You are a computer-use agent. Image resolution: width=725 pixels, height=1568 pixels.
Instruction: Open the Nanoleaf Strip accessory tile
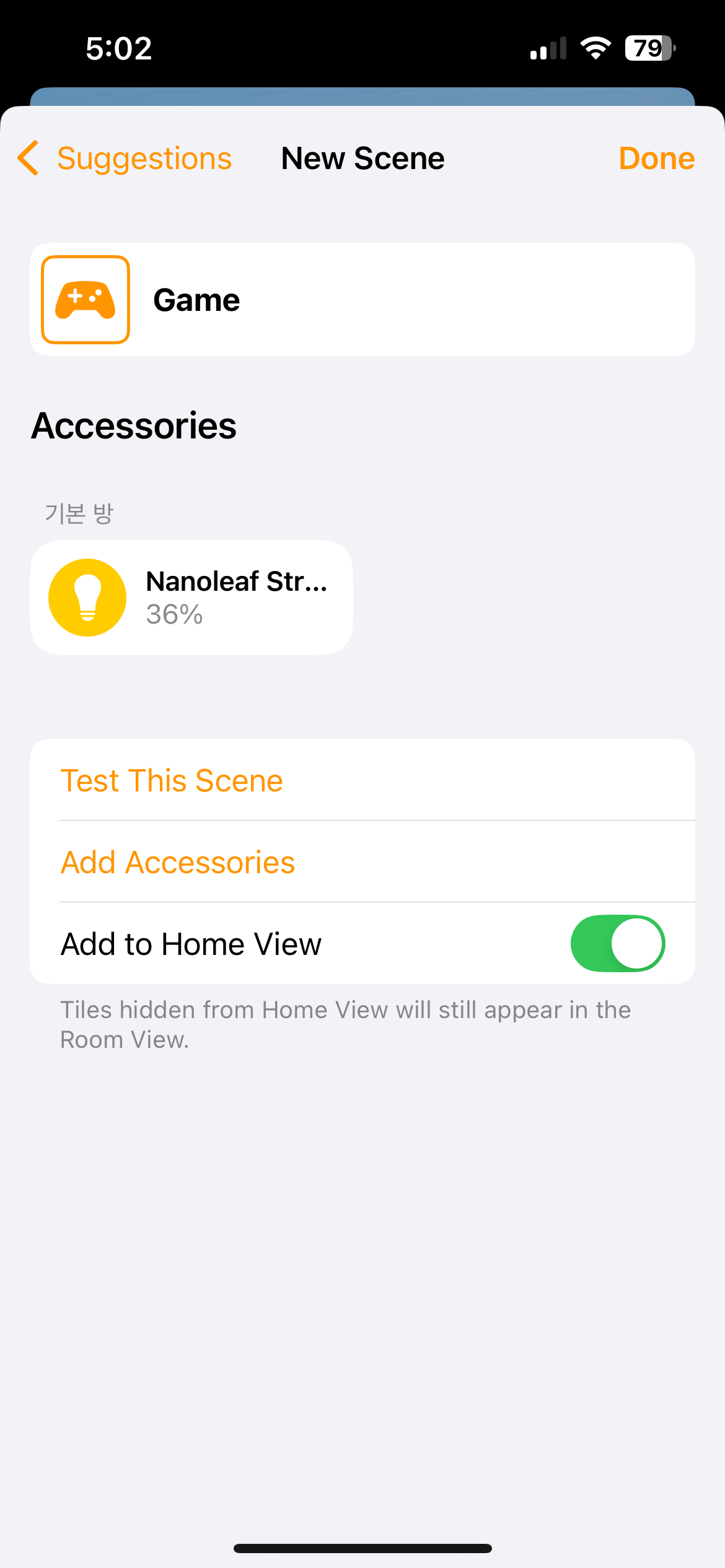pyautogui.click(x=191, y=598)
